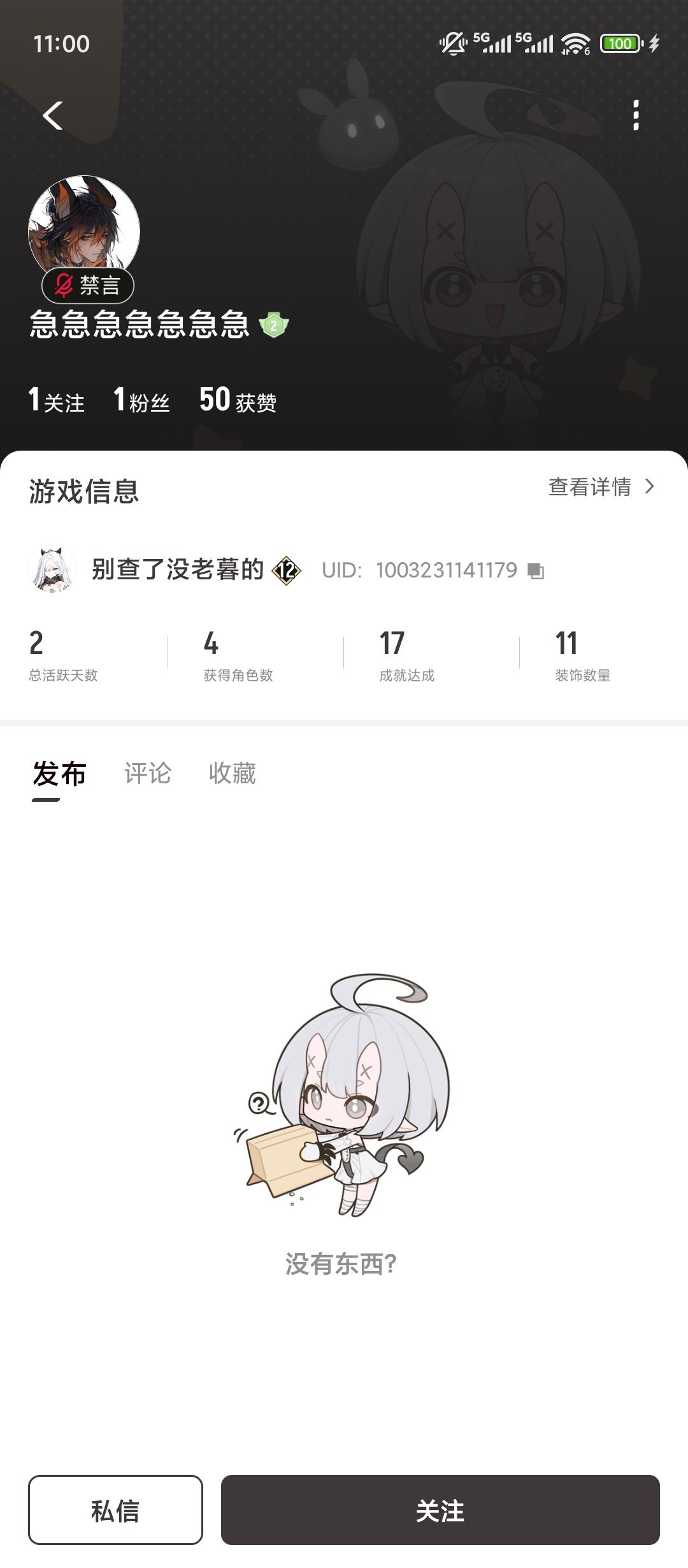Go back using the top-left arrow

point(53,116)
